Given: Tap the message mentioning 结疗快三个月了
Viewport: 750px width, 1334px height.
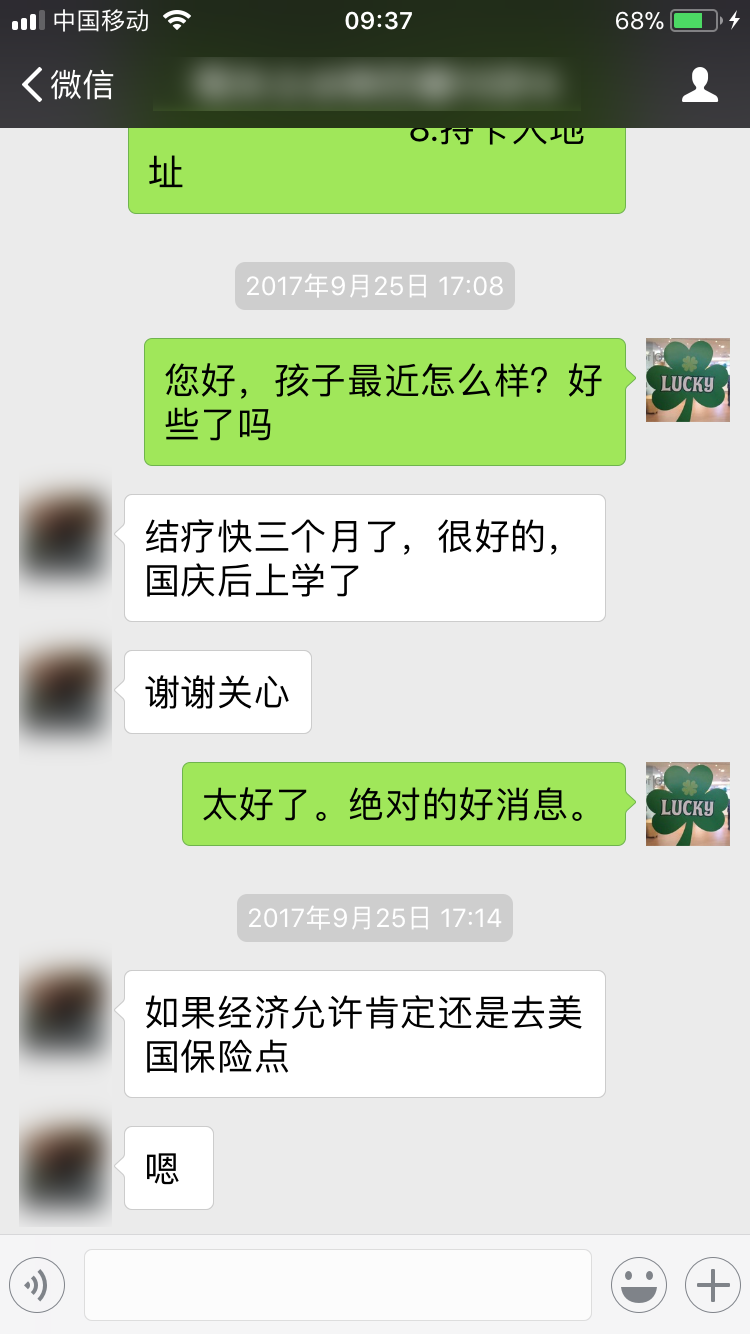Looking at the screenshot, I should (x=364, y=557).
